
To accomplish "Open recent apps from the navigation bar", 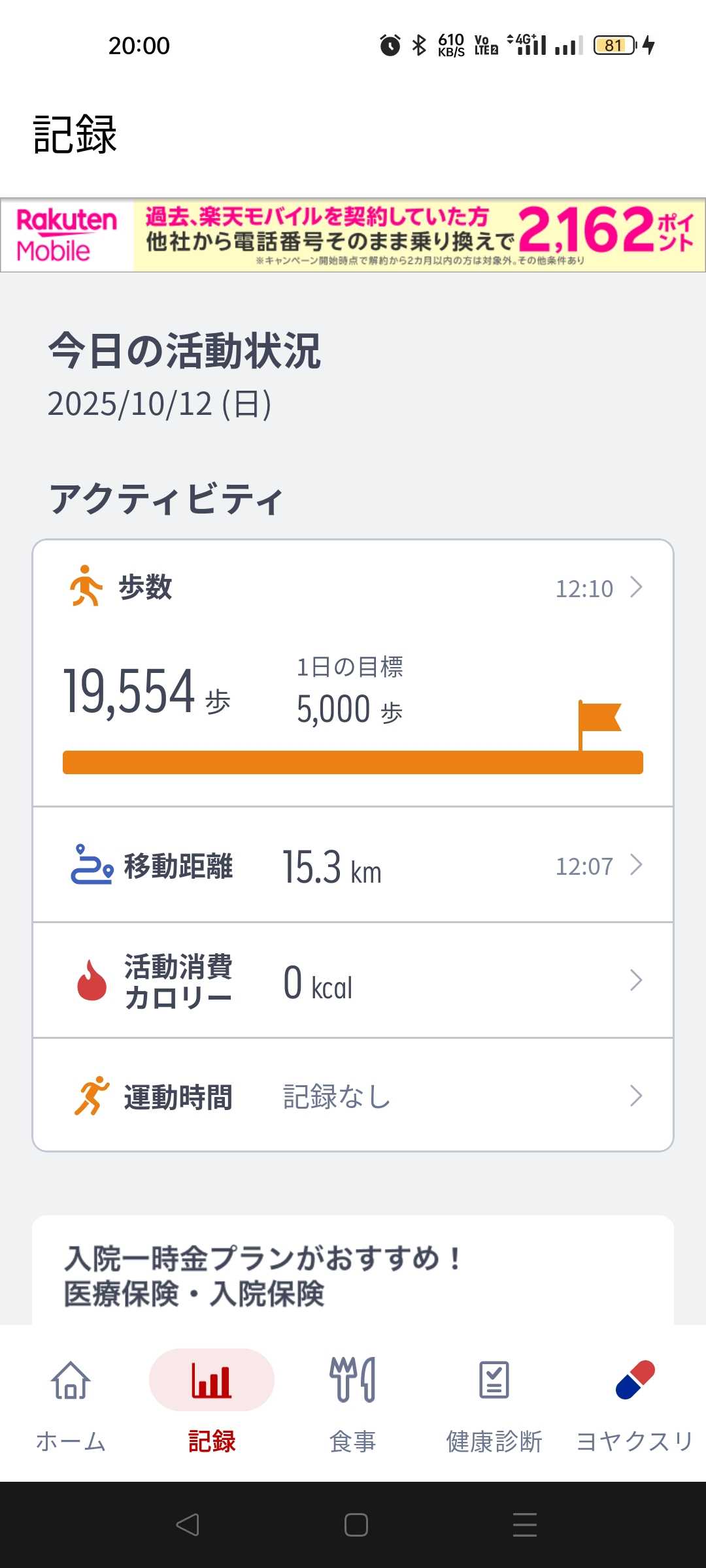I will 525,1525.
